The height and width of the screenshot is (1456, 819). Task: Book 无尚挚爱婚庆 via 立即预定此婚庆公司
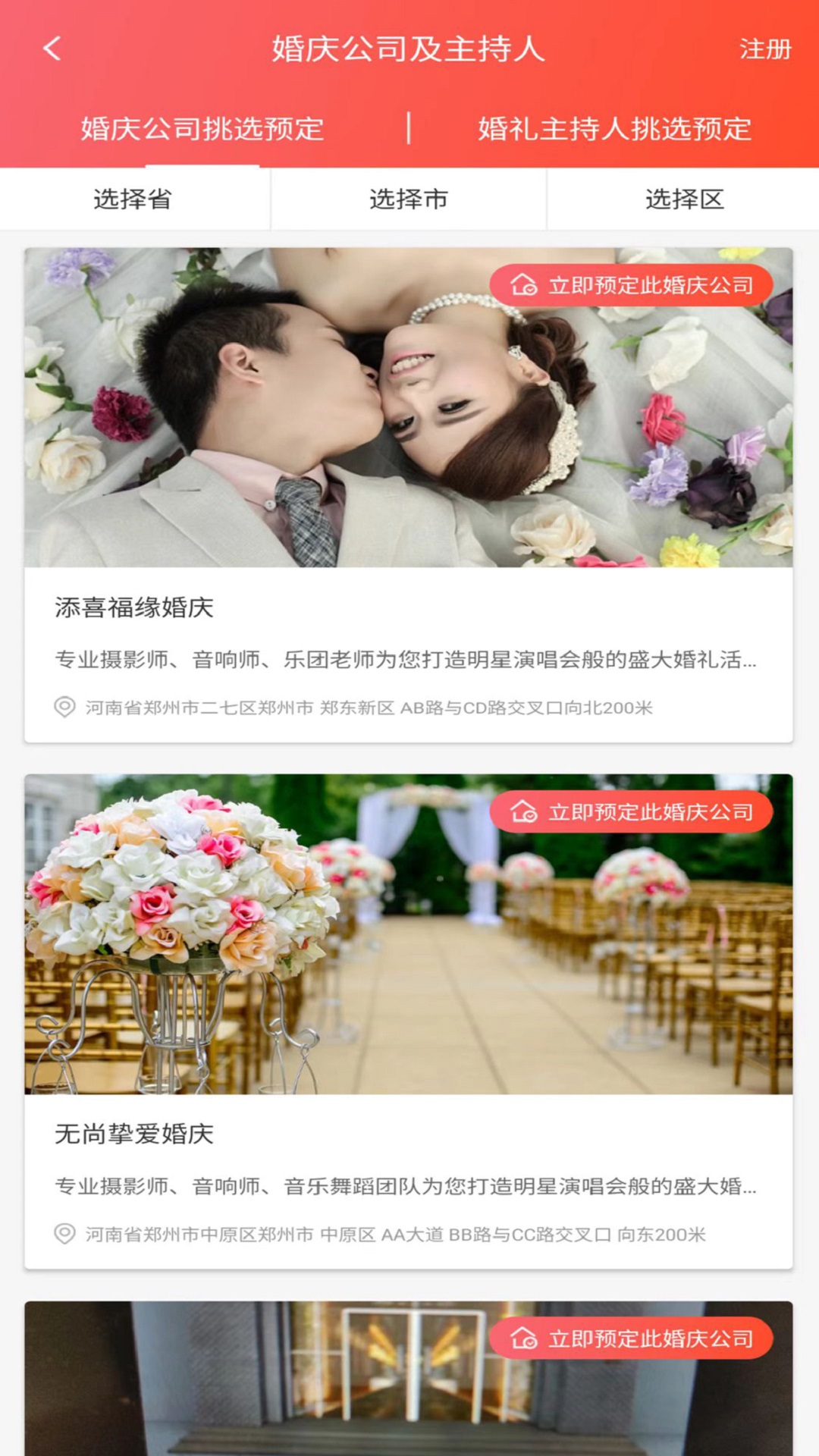point(631,812)
